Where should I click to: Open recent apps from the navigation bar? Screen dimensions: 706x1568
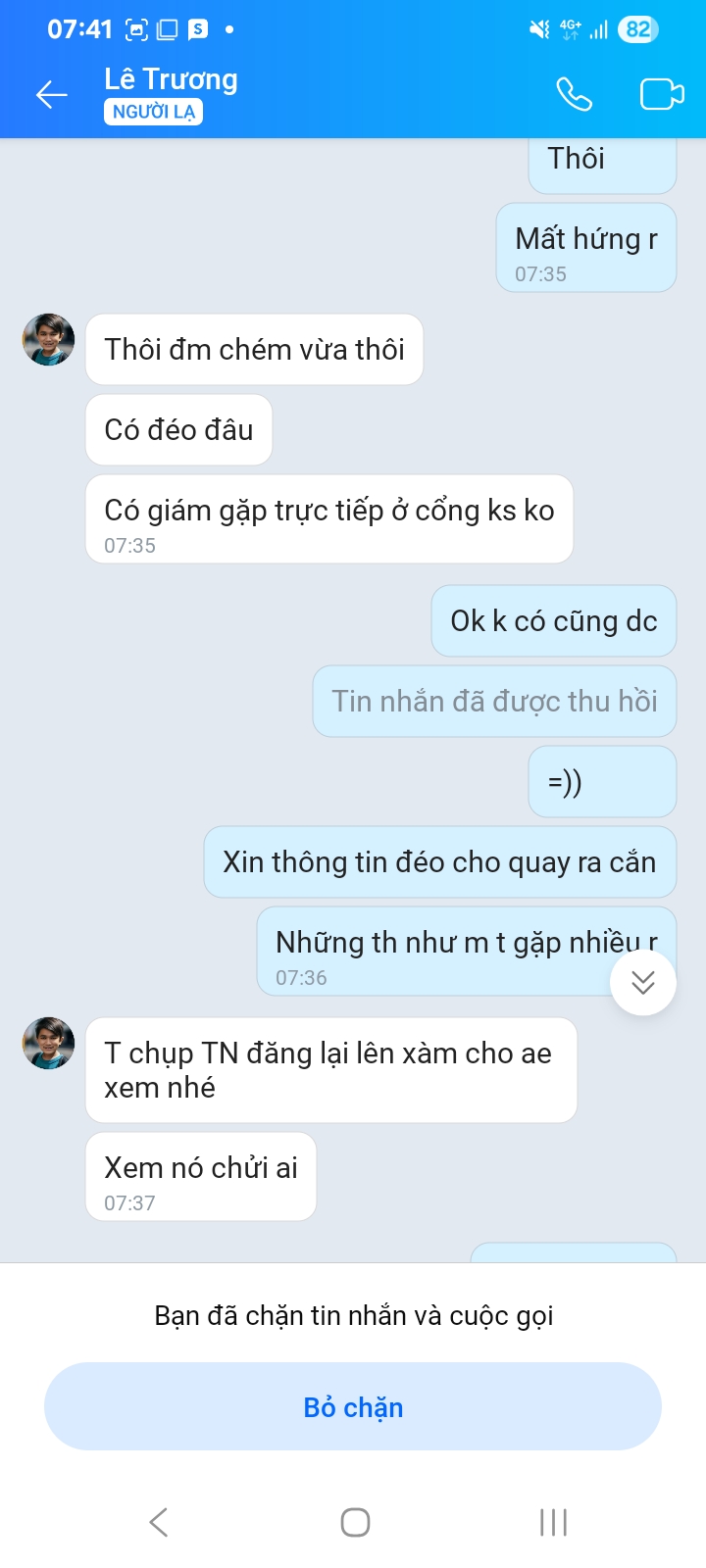pyautogui.click(x=553, y=1522)
